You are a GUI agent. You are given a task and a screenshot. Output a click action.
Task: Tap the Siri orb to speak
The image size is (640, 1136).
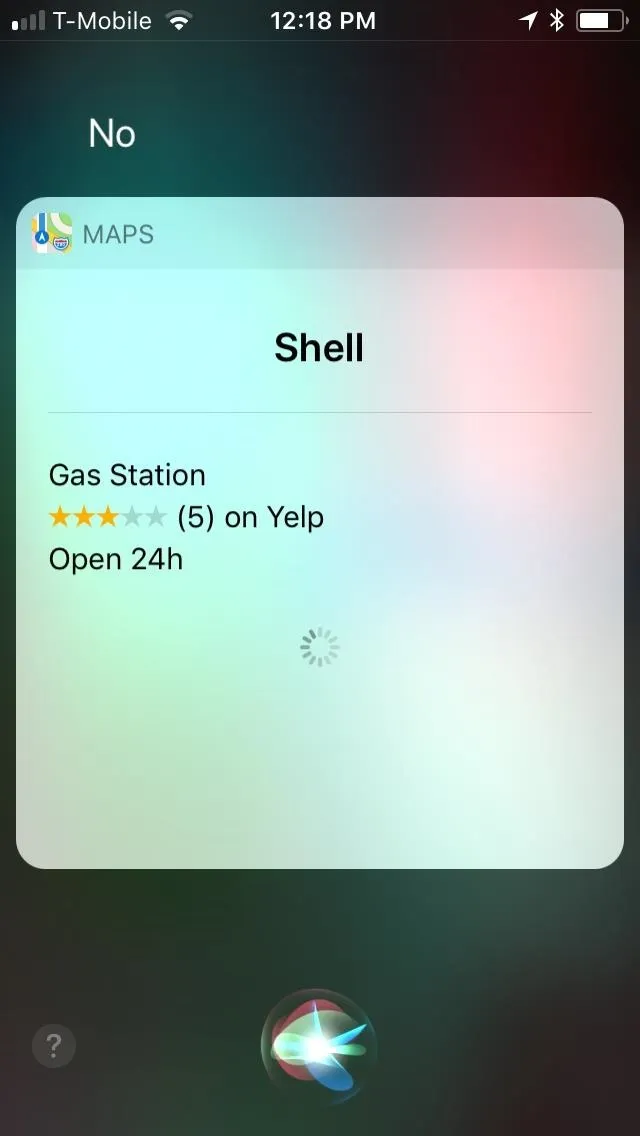[319, 1045]
